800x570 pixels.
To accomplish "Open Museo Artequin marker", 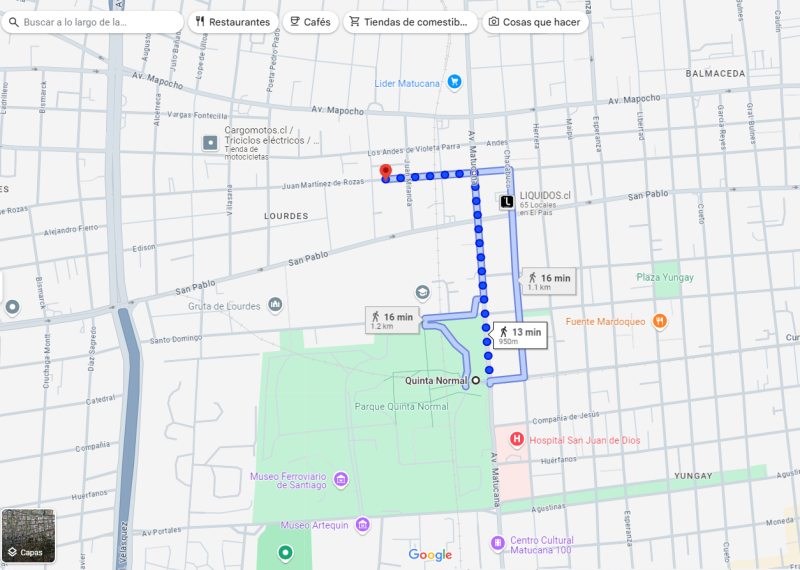I will click(362, 524).
